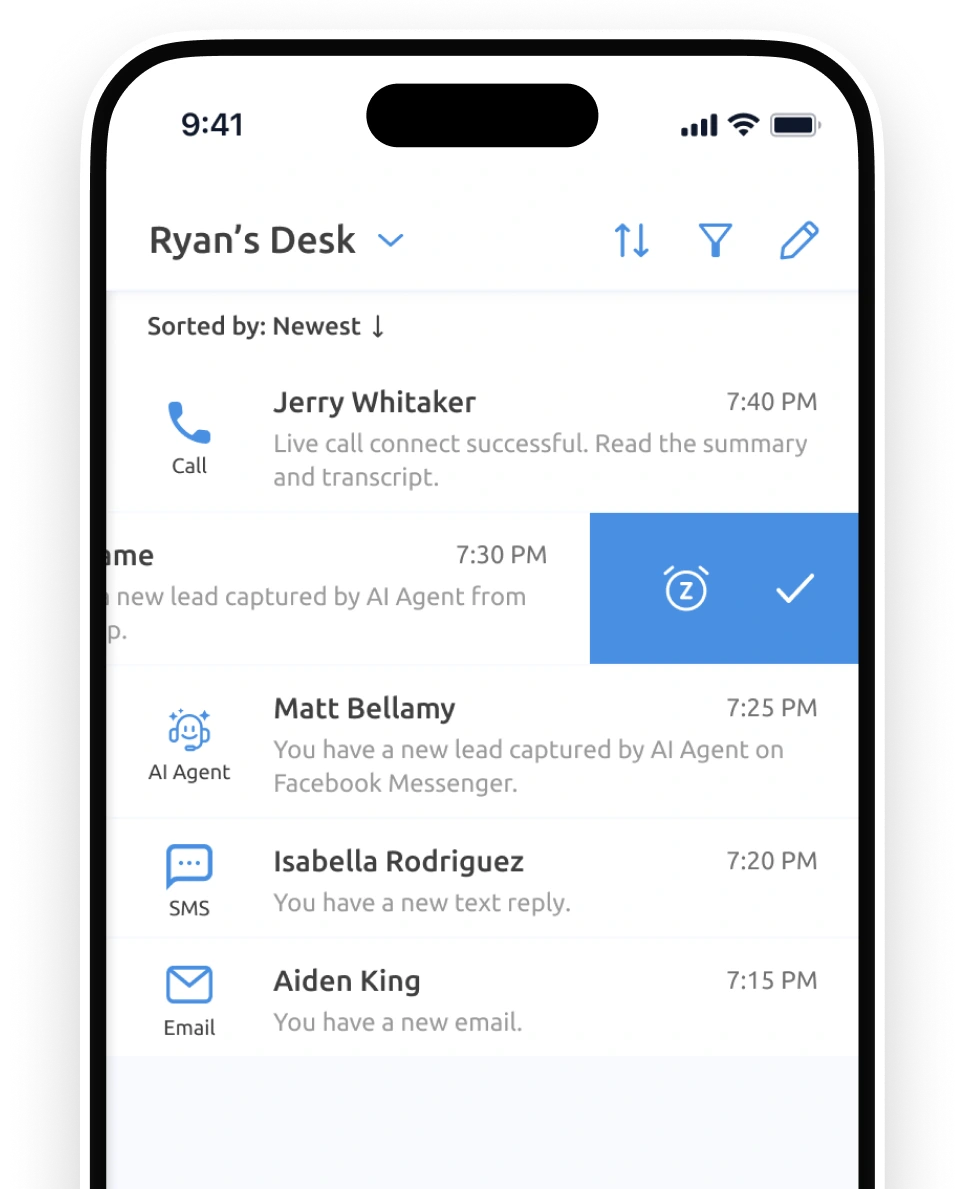Mark the swiped lead as done
Image resolution: width=964 pixels, height=1189 pixels.
pyautogui.click(x=795, y=589)
